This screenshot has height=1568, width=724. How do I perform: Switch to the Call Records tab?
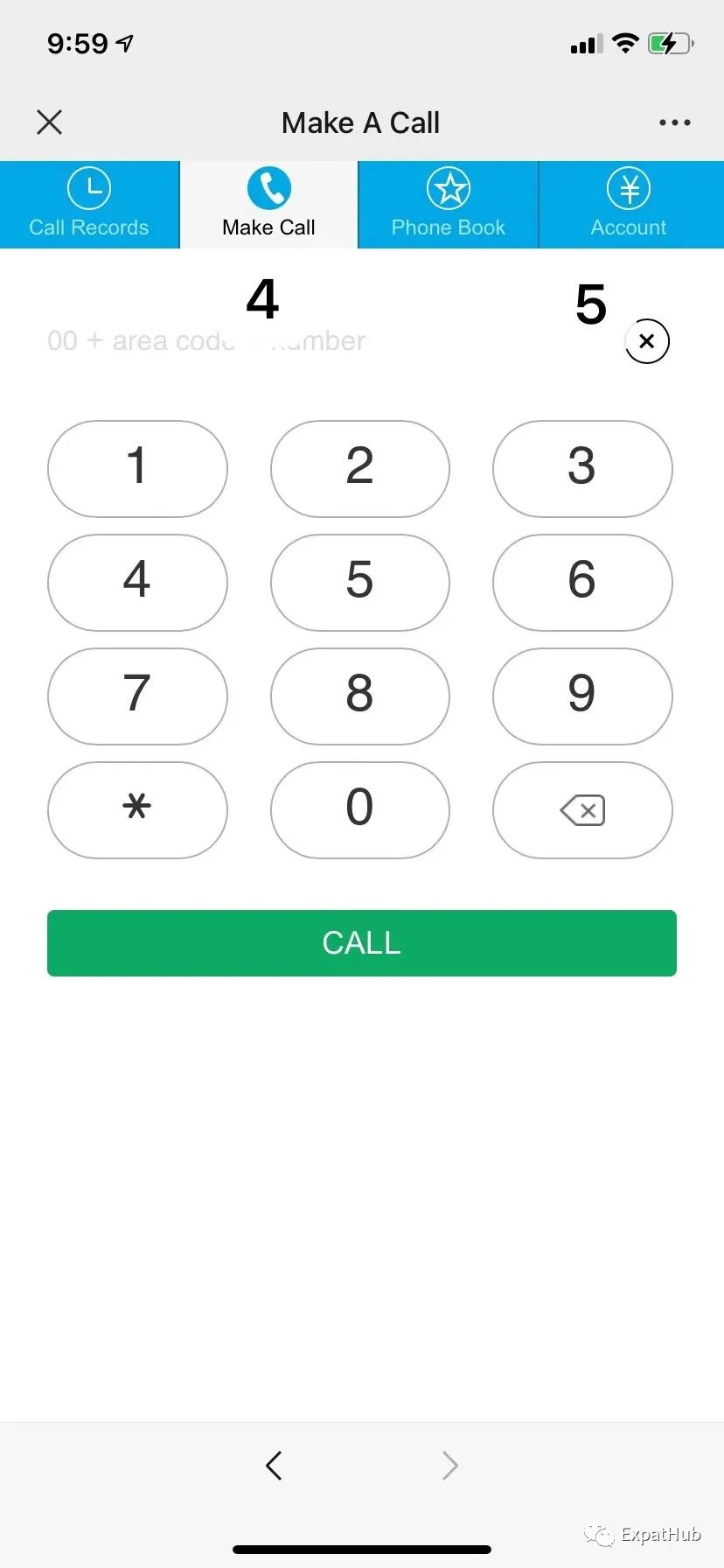click(89, 205)
